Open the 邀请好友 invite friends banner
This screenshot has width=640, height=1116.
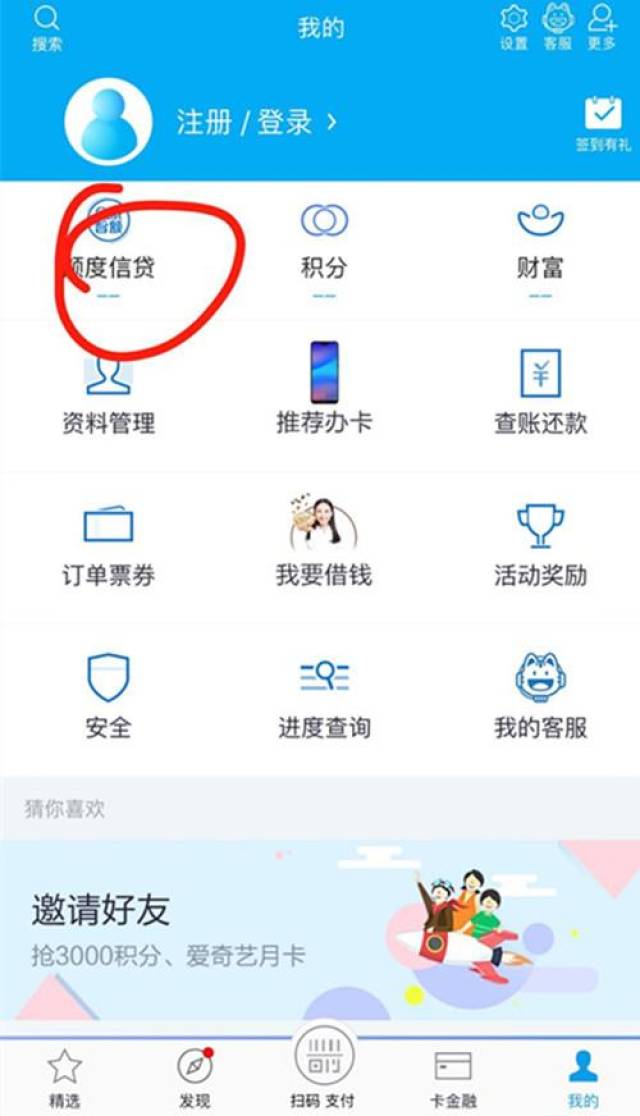[320, 930]
